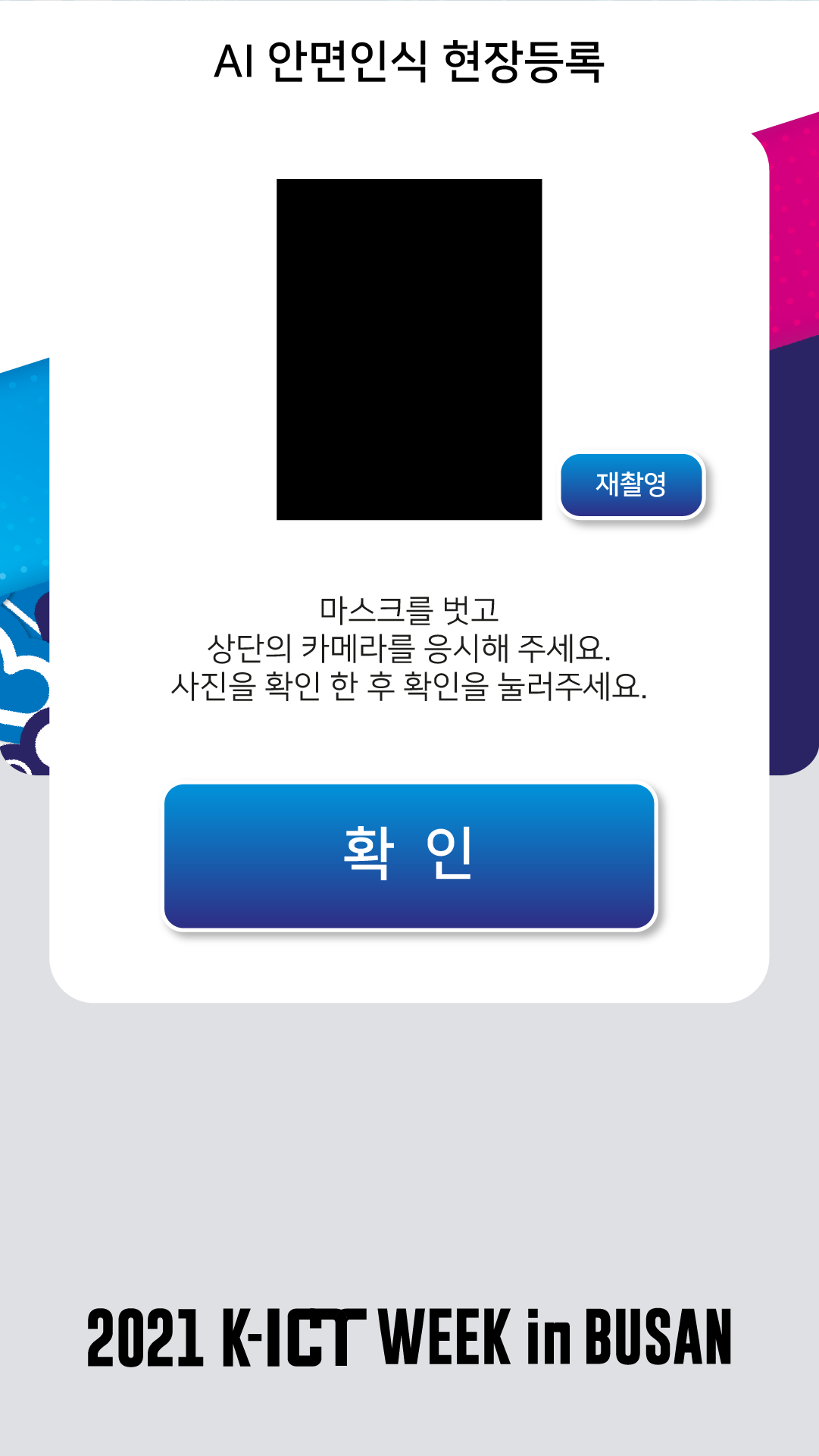819x1456 pixels.
Task: Tap the 재촬영 retake photo button
Action: (x=632, y=485)
